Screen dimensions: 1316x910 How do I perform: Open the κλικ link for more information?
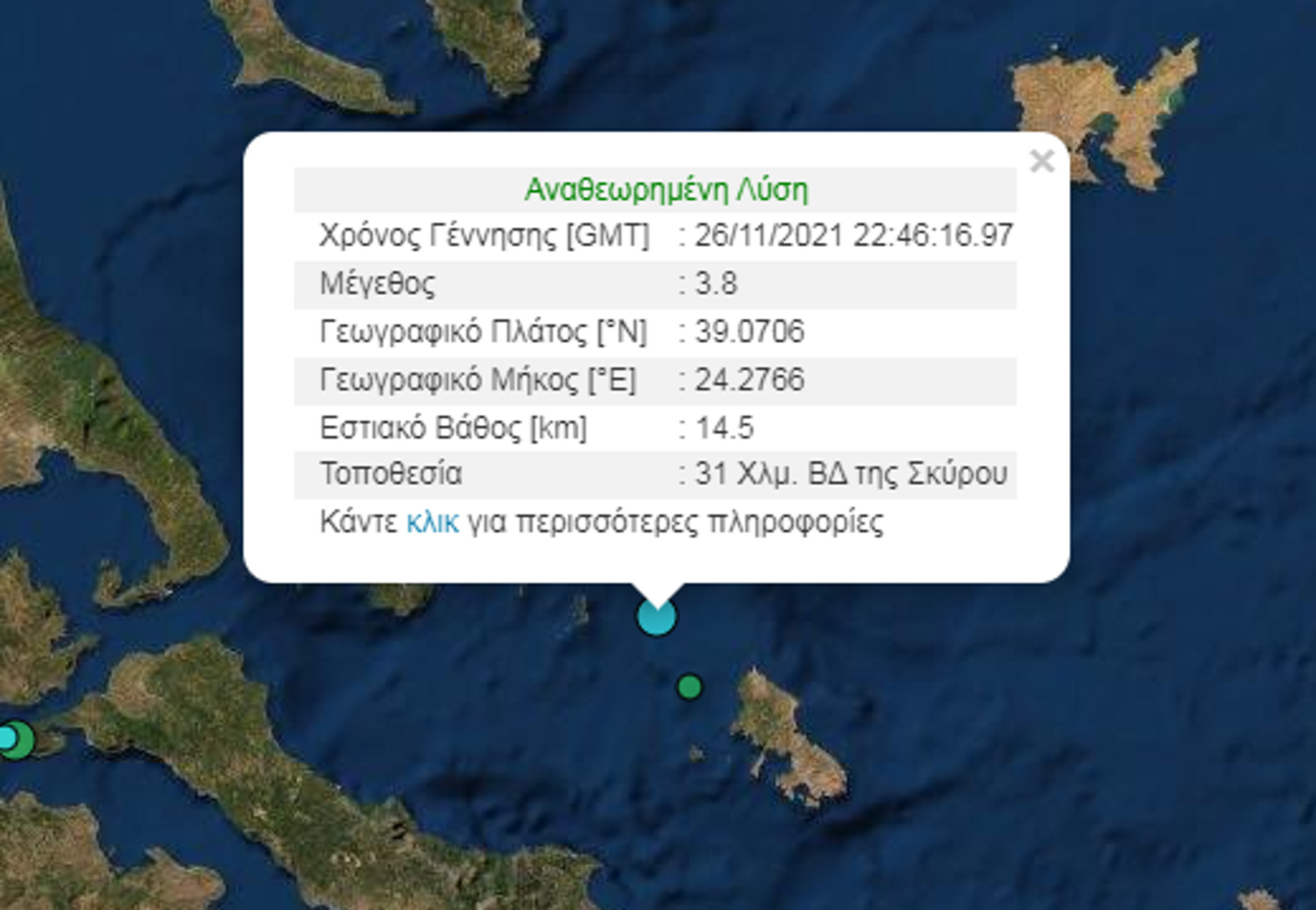point(433,523)
